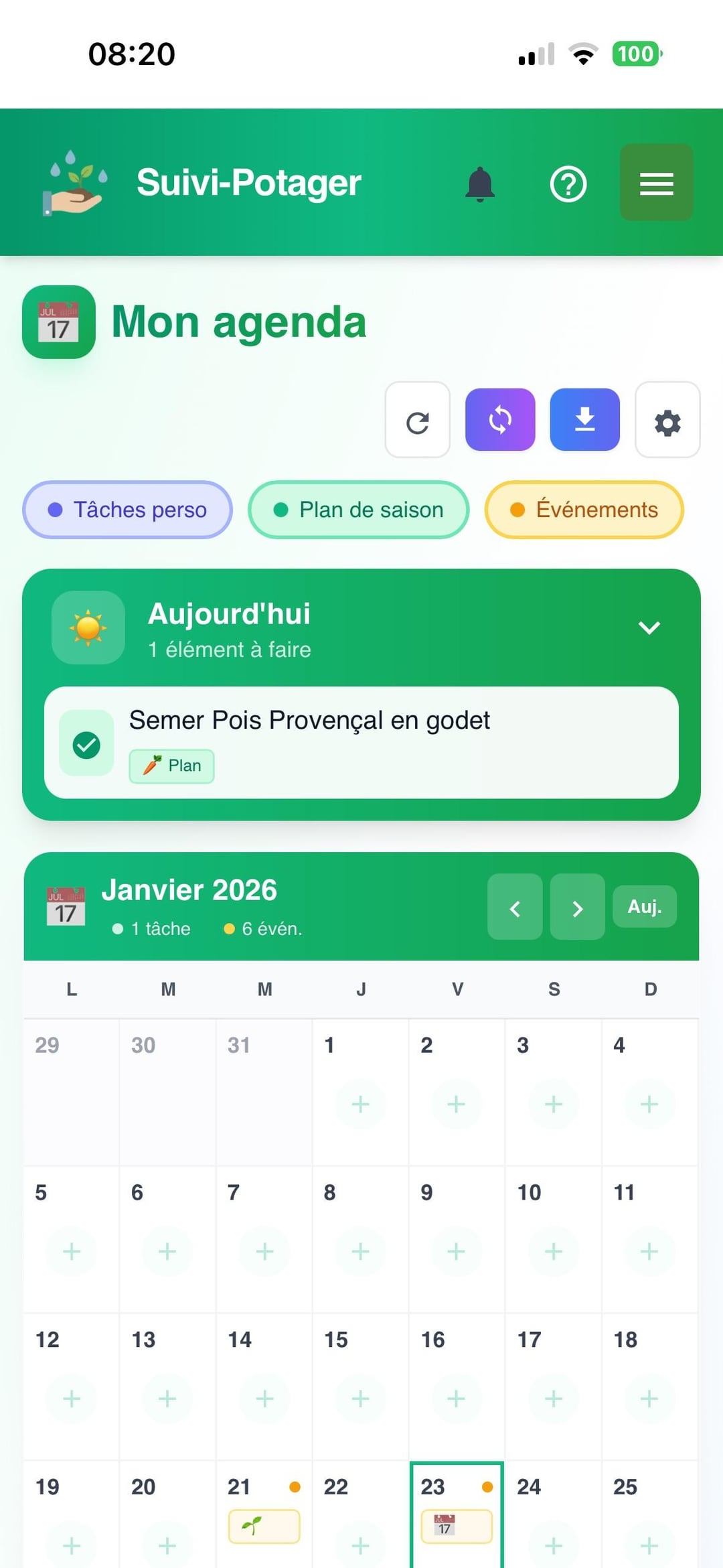Open the notifications bell

[480, 184]
